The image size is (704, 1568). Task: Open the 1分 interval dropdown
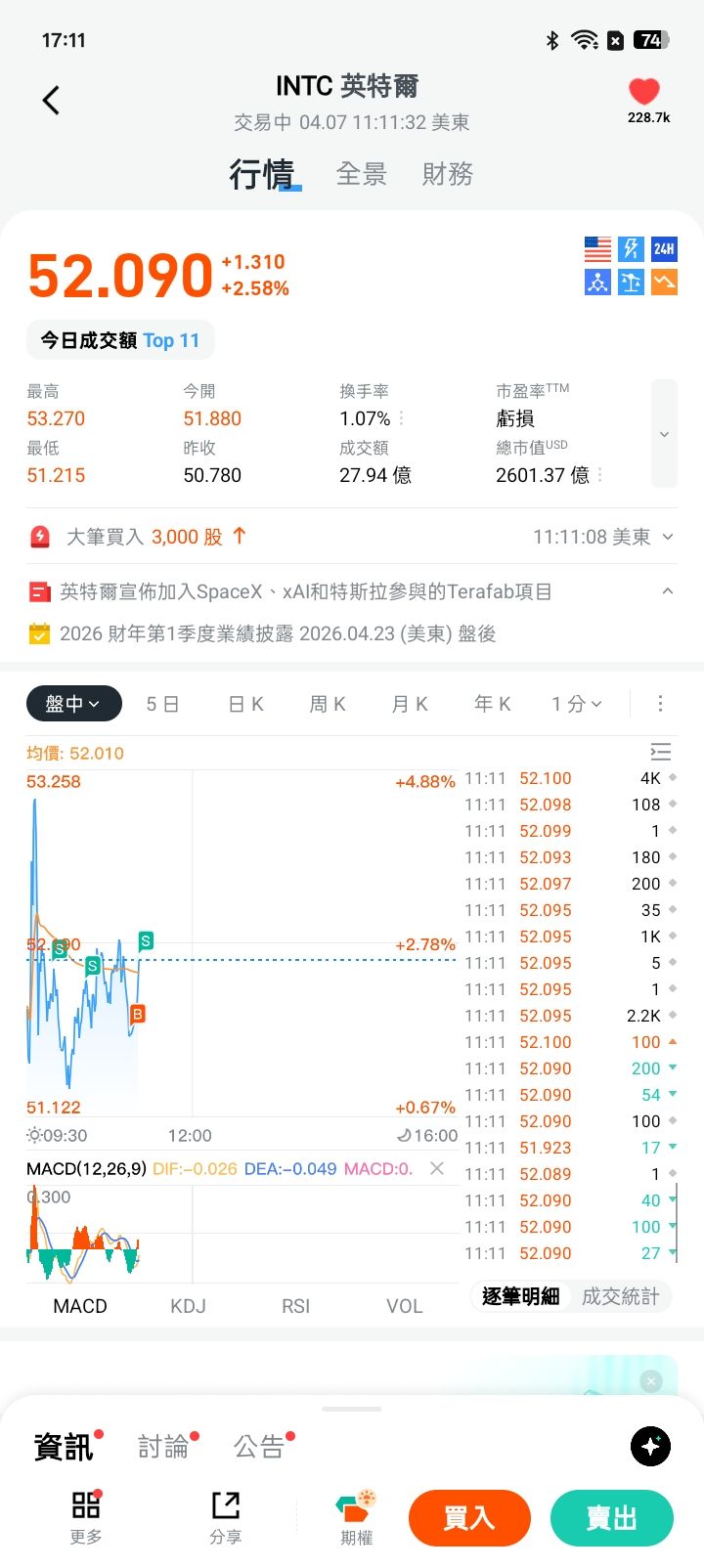pos(576,704)
